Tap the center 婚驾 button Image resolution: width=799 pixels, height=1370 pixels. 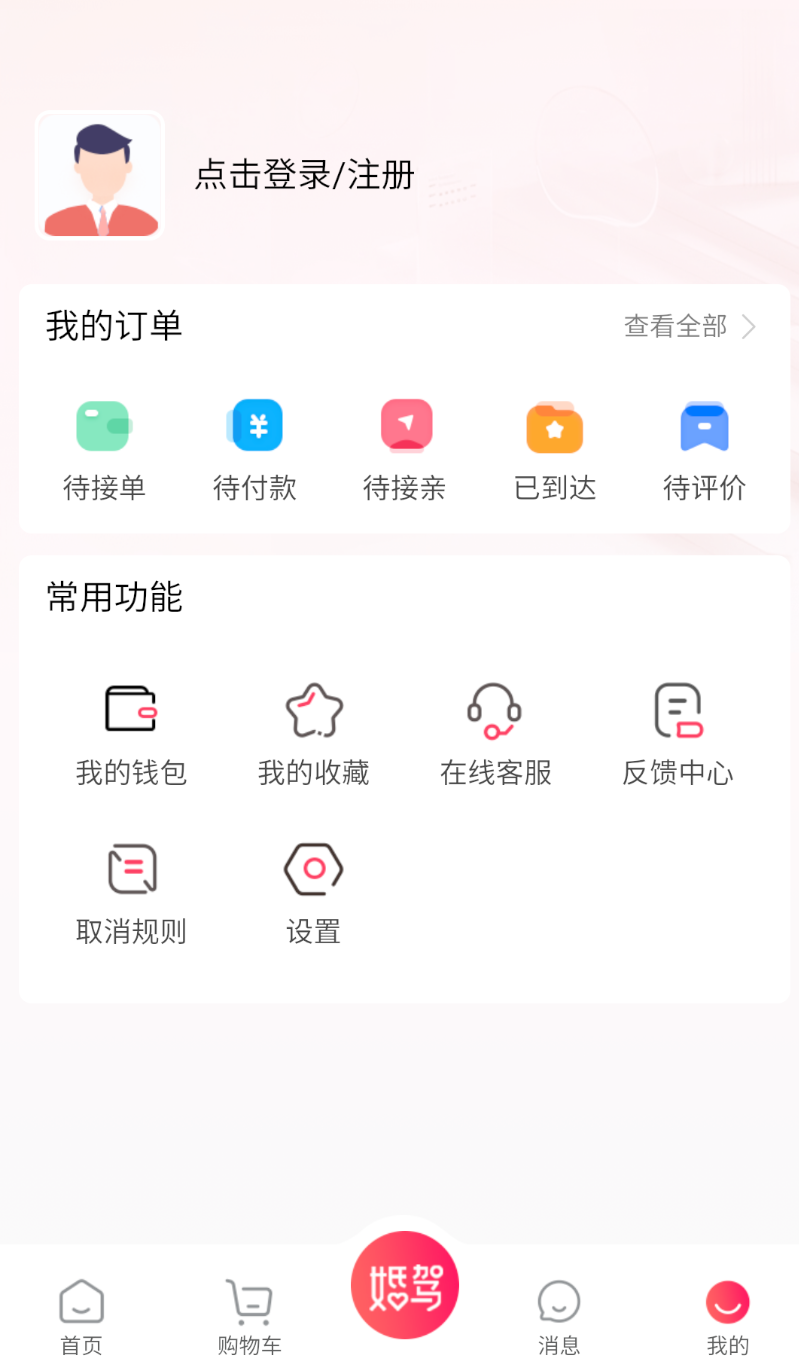[405, 1285]
